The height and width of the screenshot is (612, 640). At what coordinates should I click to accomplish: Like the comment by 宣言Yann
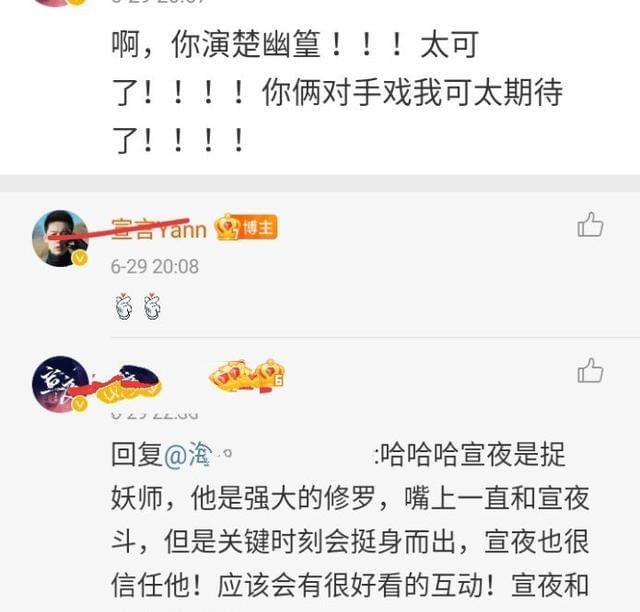590,225
